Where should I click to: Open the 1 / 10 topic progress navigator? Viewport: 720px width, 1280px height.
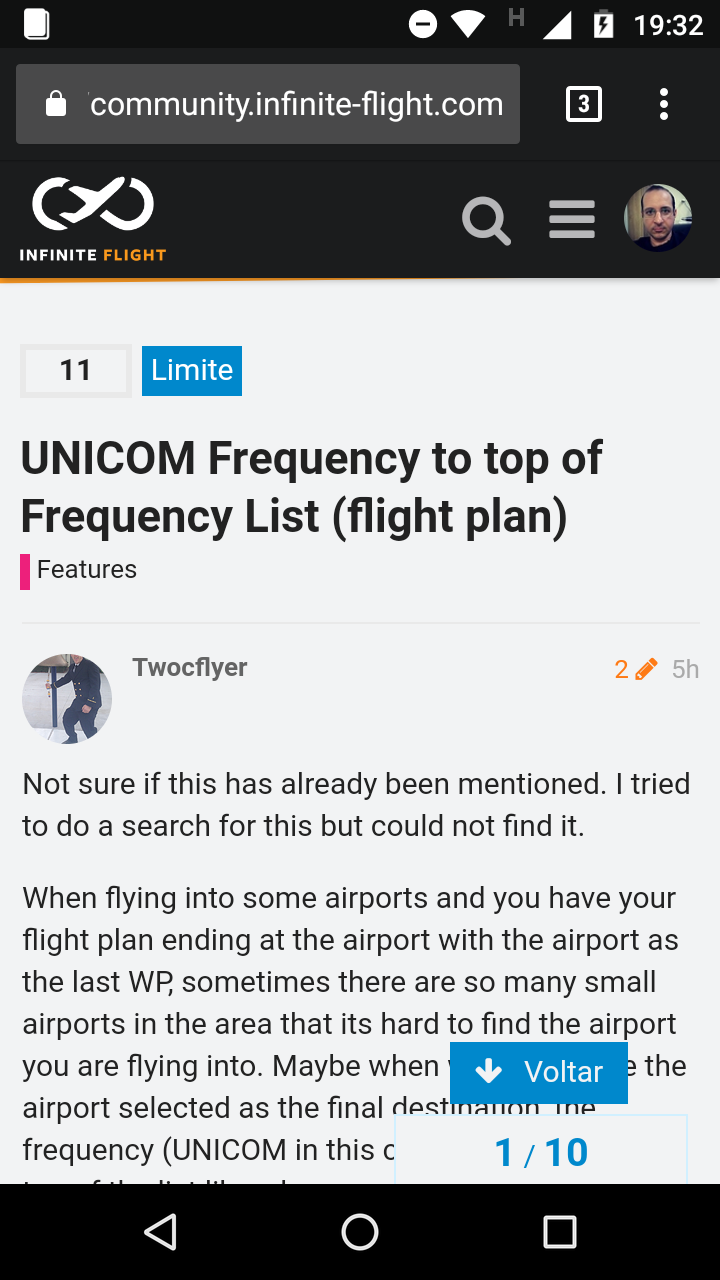(x=541, y=1153)
